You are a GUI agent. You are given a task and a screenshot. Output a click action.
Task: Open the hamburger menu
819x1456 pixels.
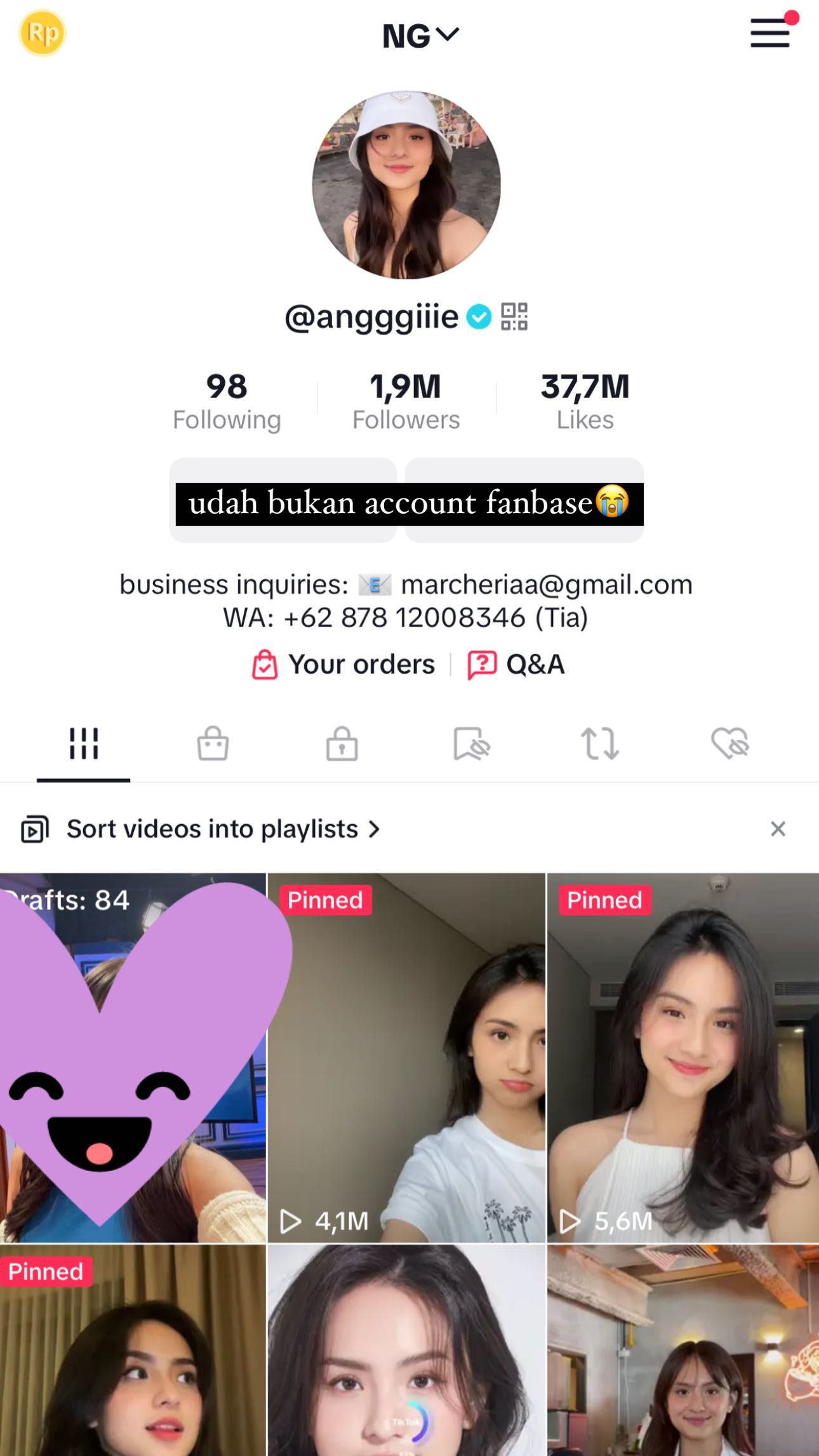point(770,33)
